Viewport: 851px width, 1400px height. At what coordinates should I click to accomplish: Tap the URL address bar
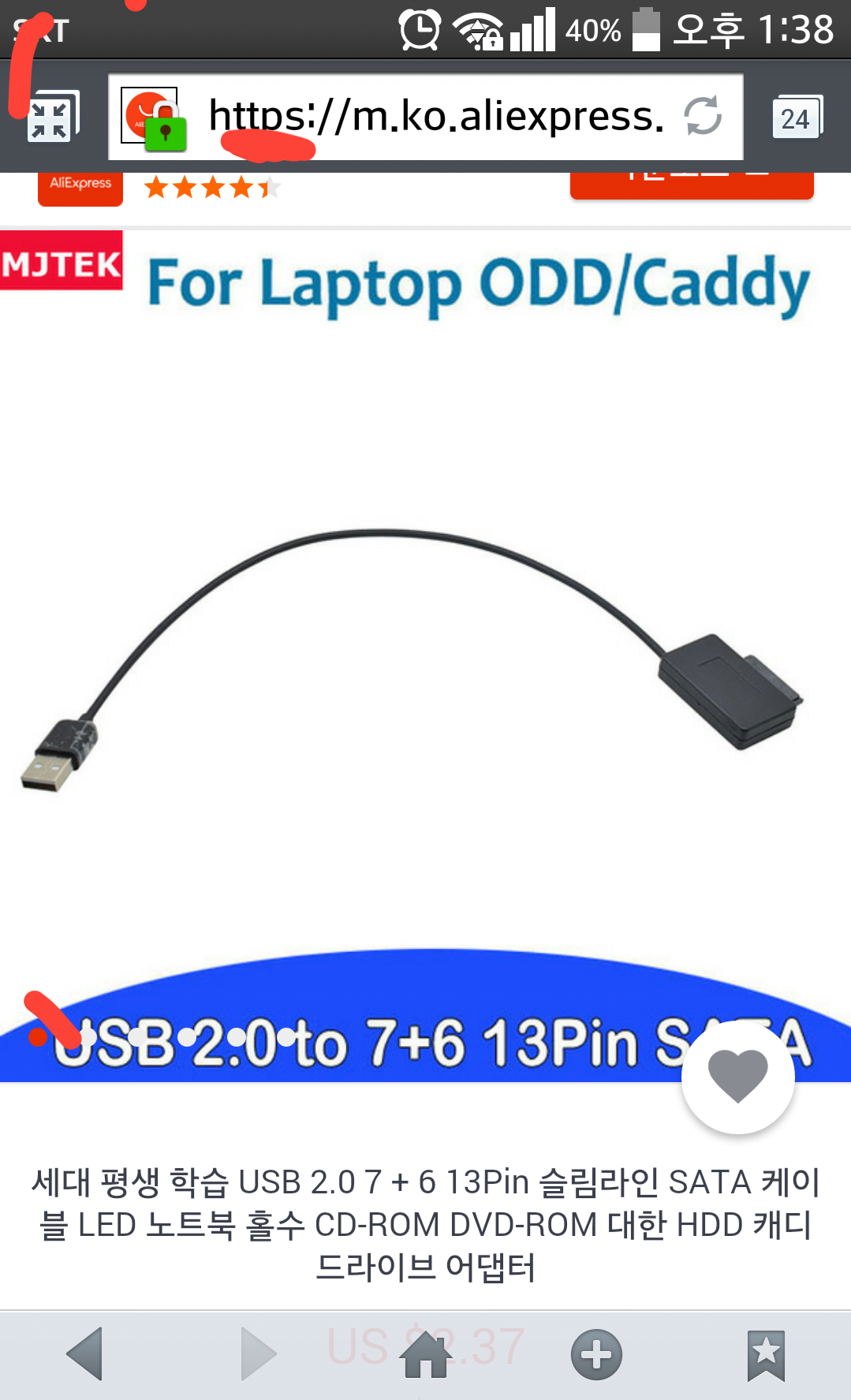coord(434,117)
